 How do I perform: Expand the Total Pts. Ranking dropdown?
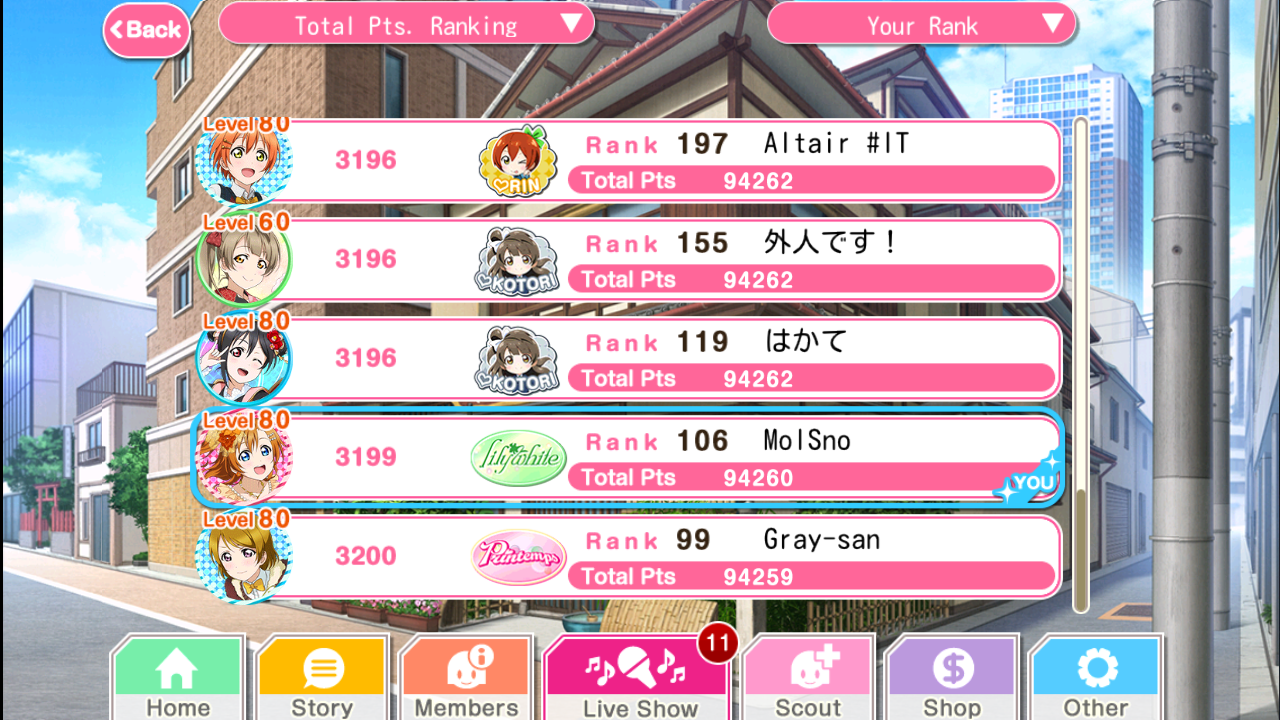point(406,25)
